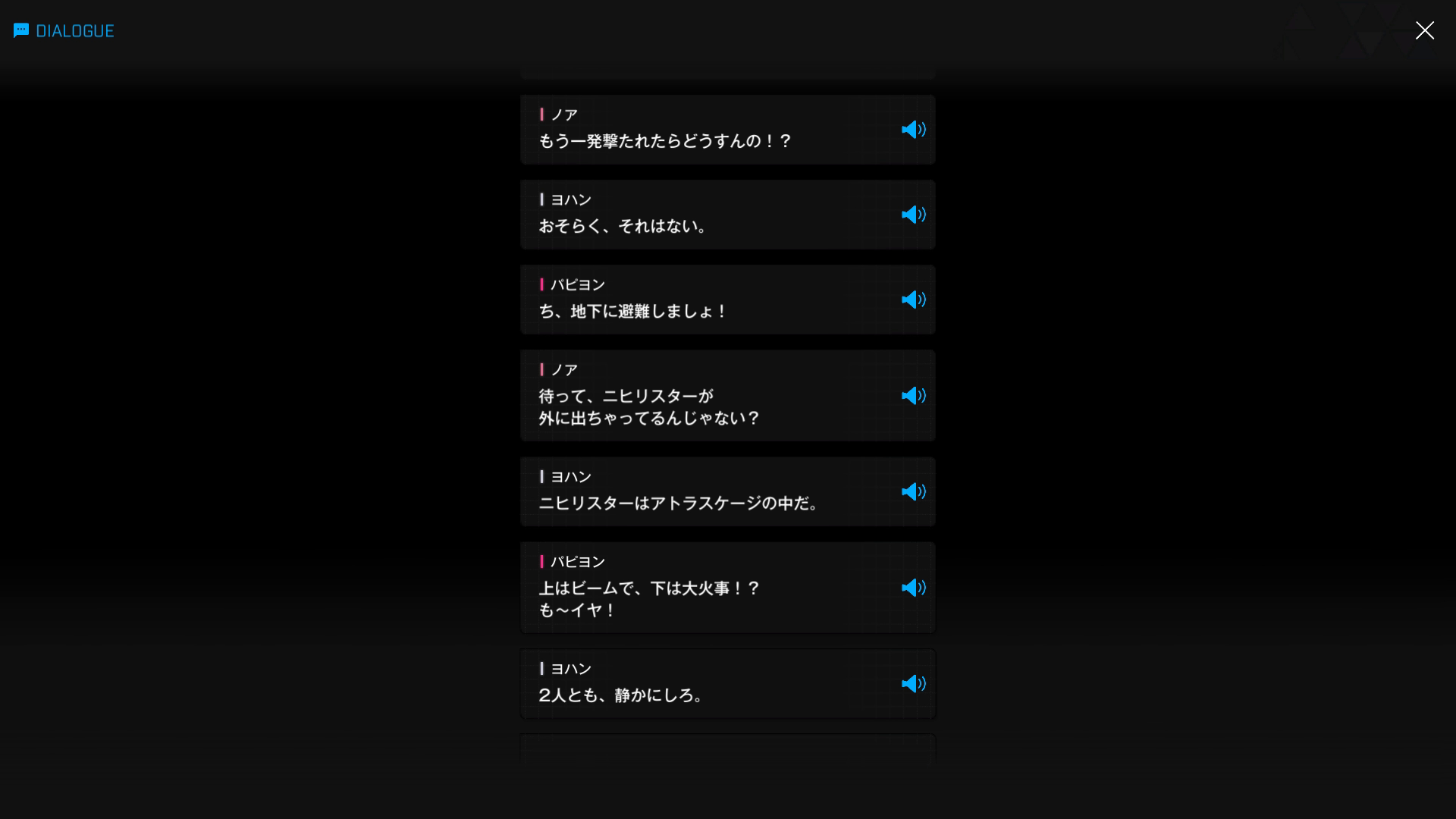The height and width of the screenshot is (819, 1456).
Task: Play voice for パピヨン's line 地下に避難しましょ
Action: 913,300
